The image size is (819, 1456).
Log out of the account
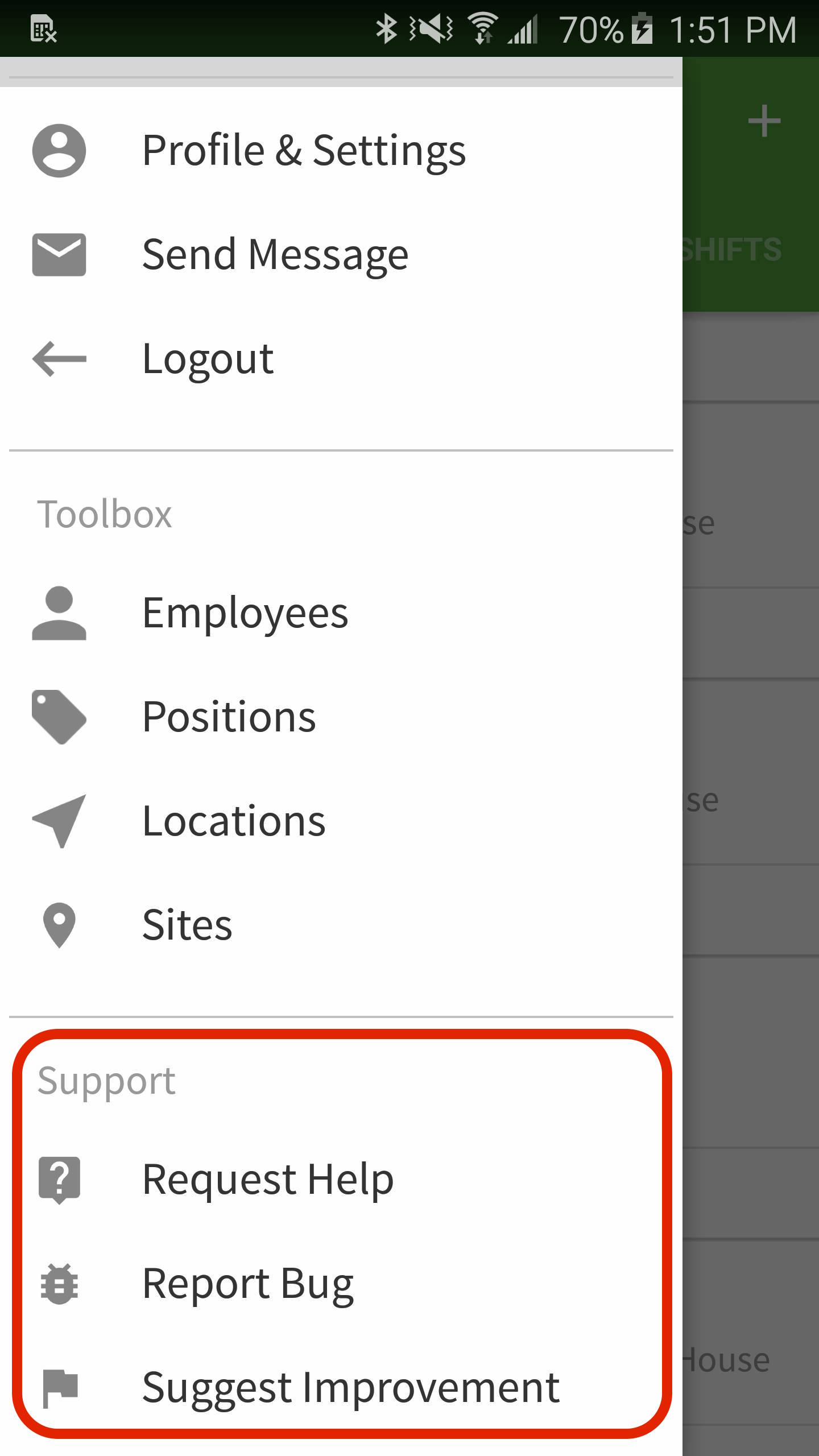click(x=341, y=358)
